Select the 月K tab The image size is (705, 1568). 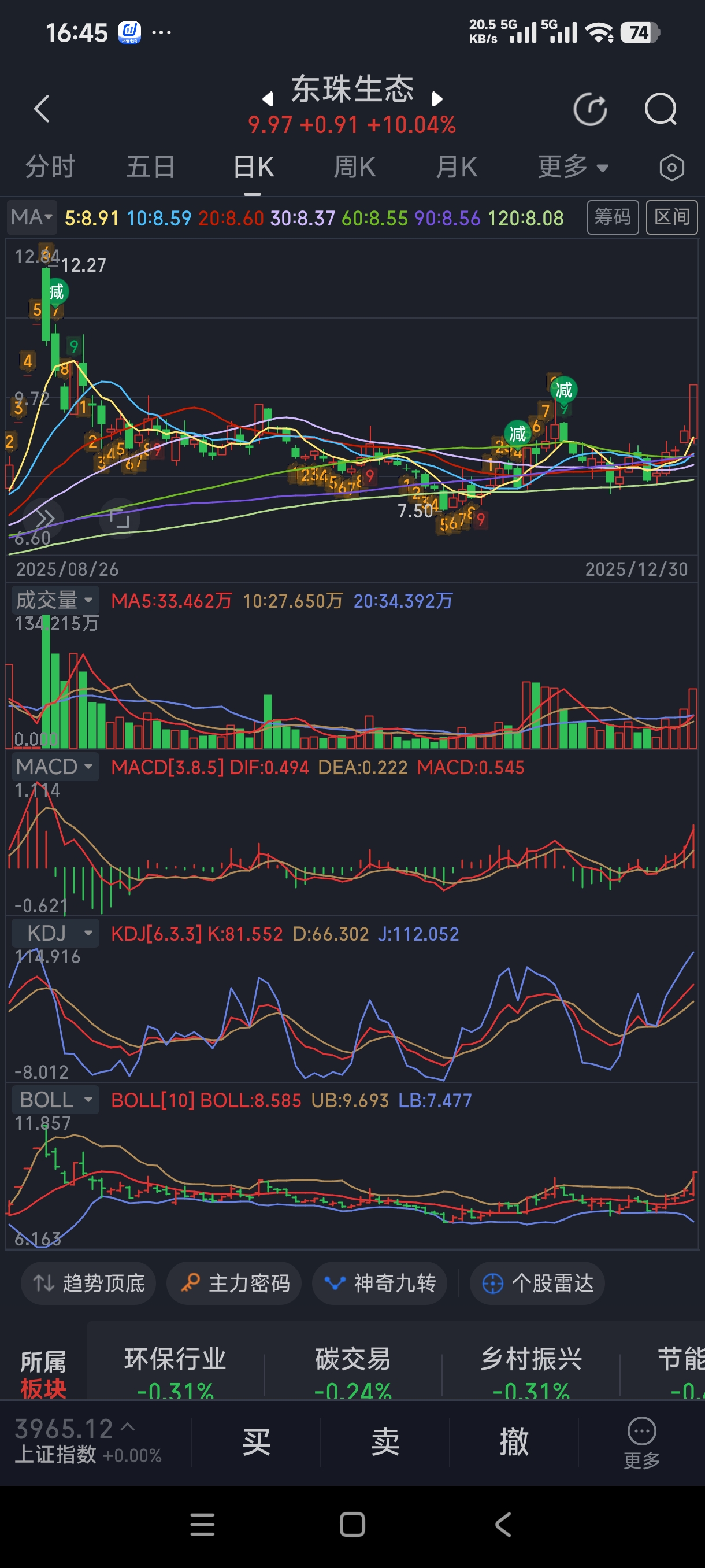(x=456, y=167)
